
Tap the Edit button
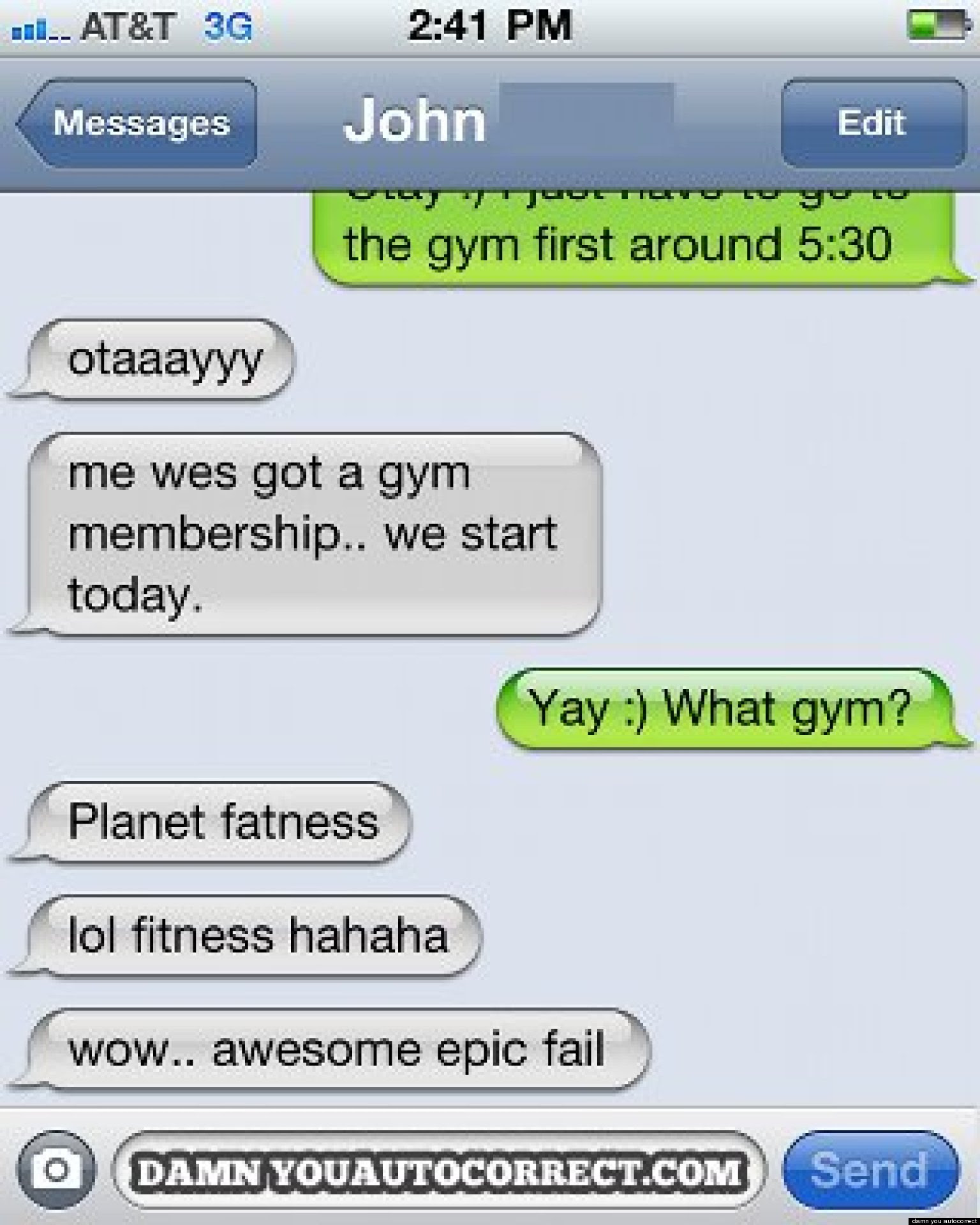coord(872,122)
